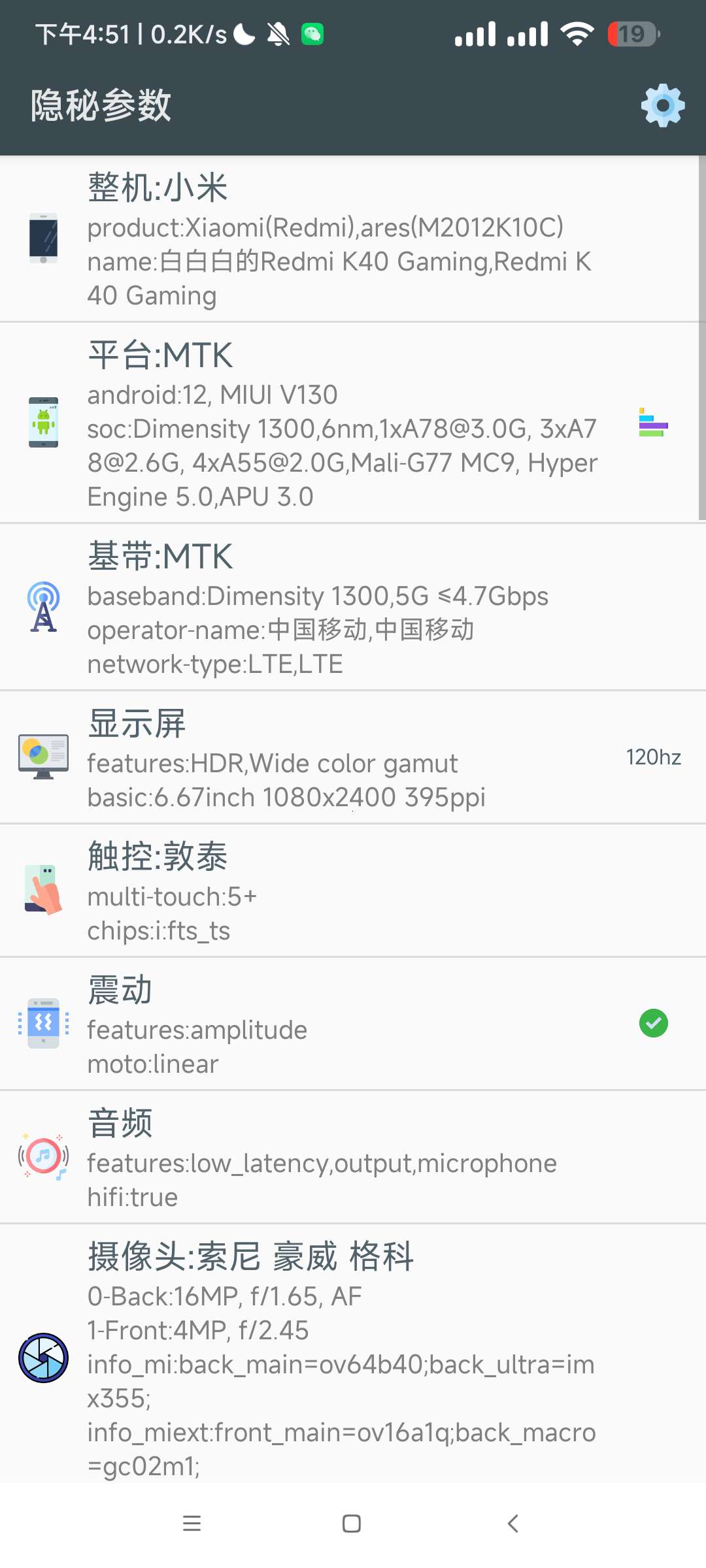Return to the home screen

coord(352,1524)
